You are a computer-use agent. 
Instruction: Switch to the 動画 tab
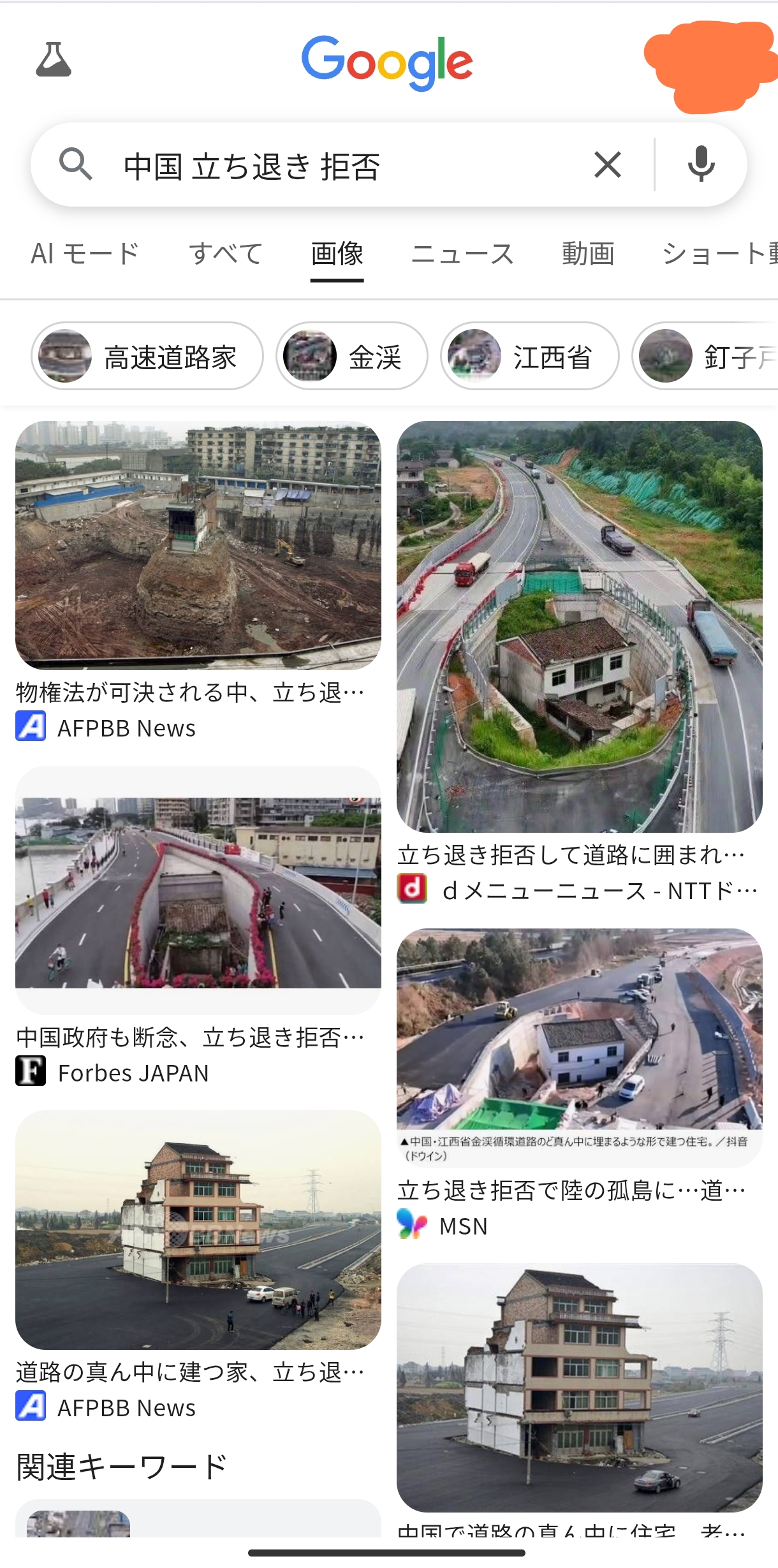[x=588, y=254]
